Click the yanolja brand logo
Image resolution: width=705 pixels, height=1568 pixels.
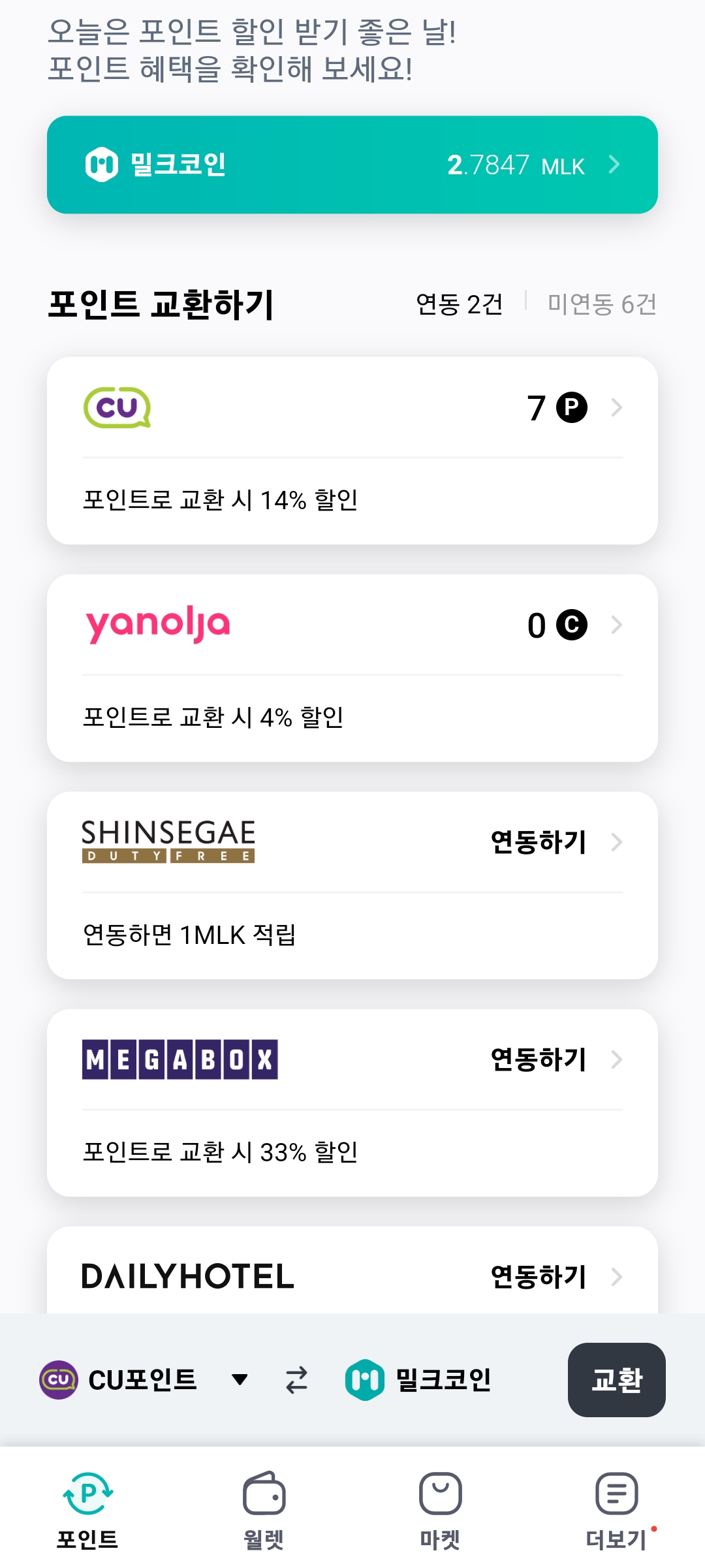(157, 624)
